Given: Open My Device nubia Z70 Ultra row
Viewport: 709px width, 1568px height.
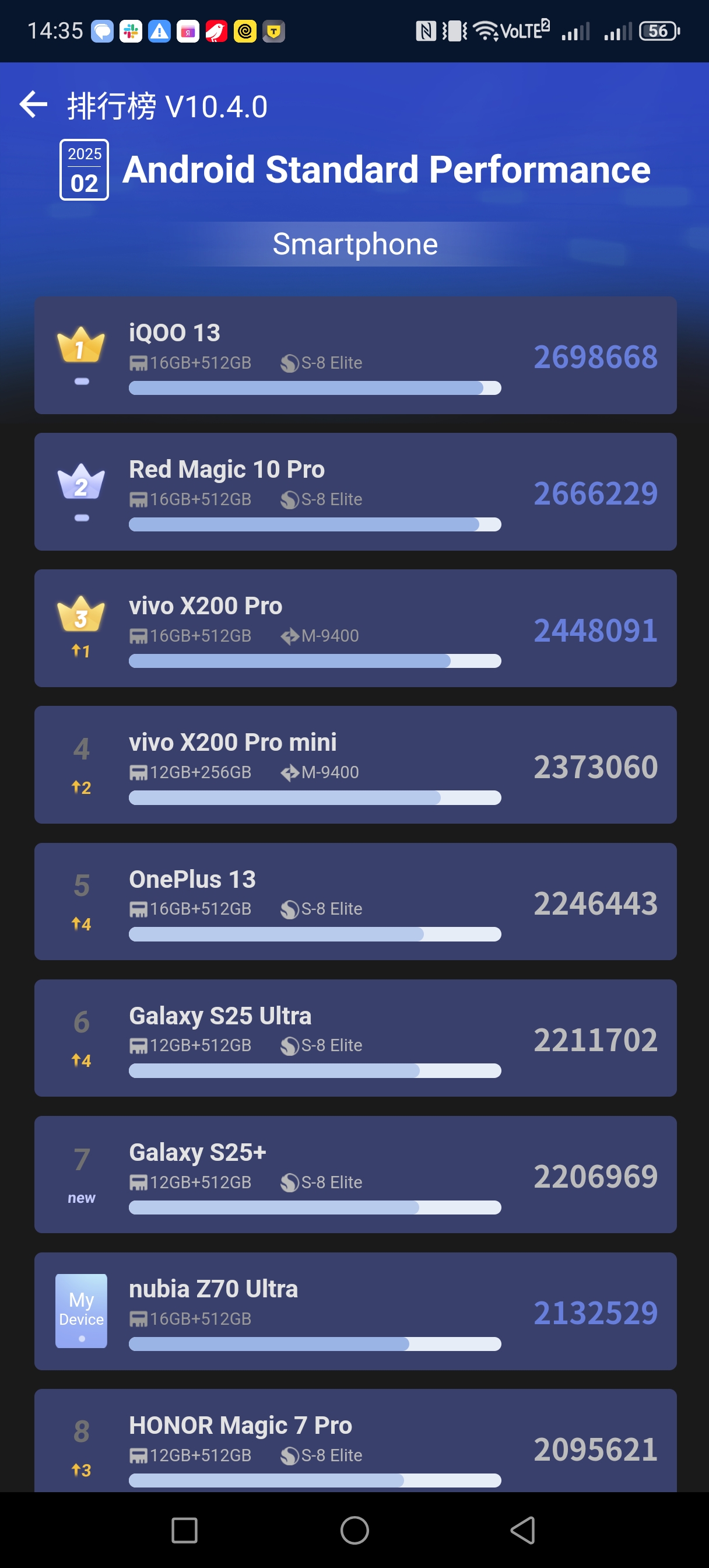Looking at the screenshot, I should (x=355, y=1311).
